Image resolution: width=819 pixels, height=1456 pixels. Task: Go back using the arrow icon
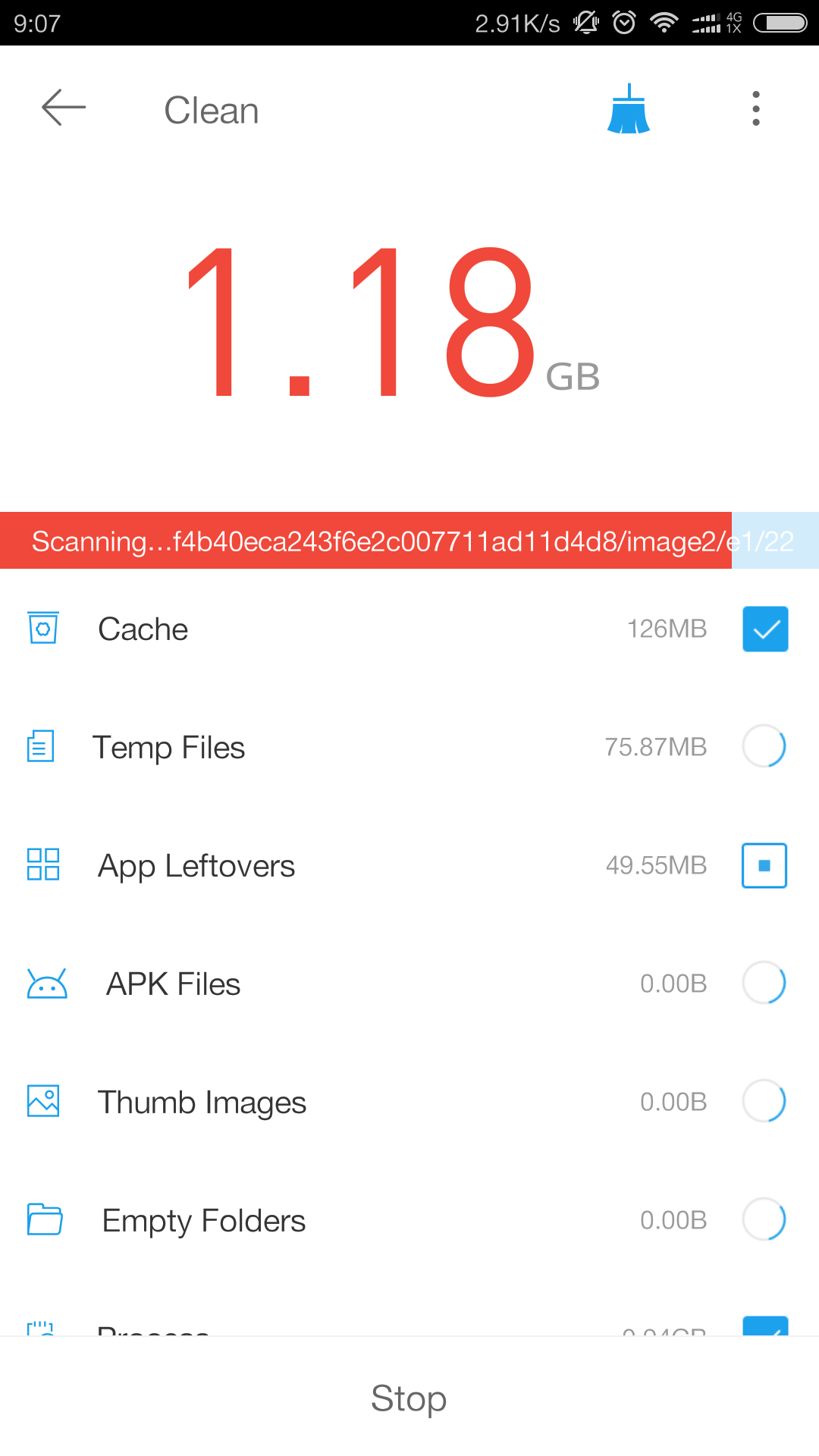click(64, 108)
